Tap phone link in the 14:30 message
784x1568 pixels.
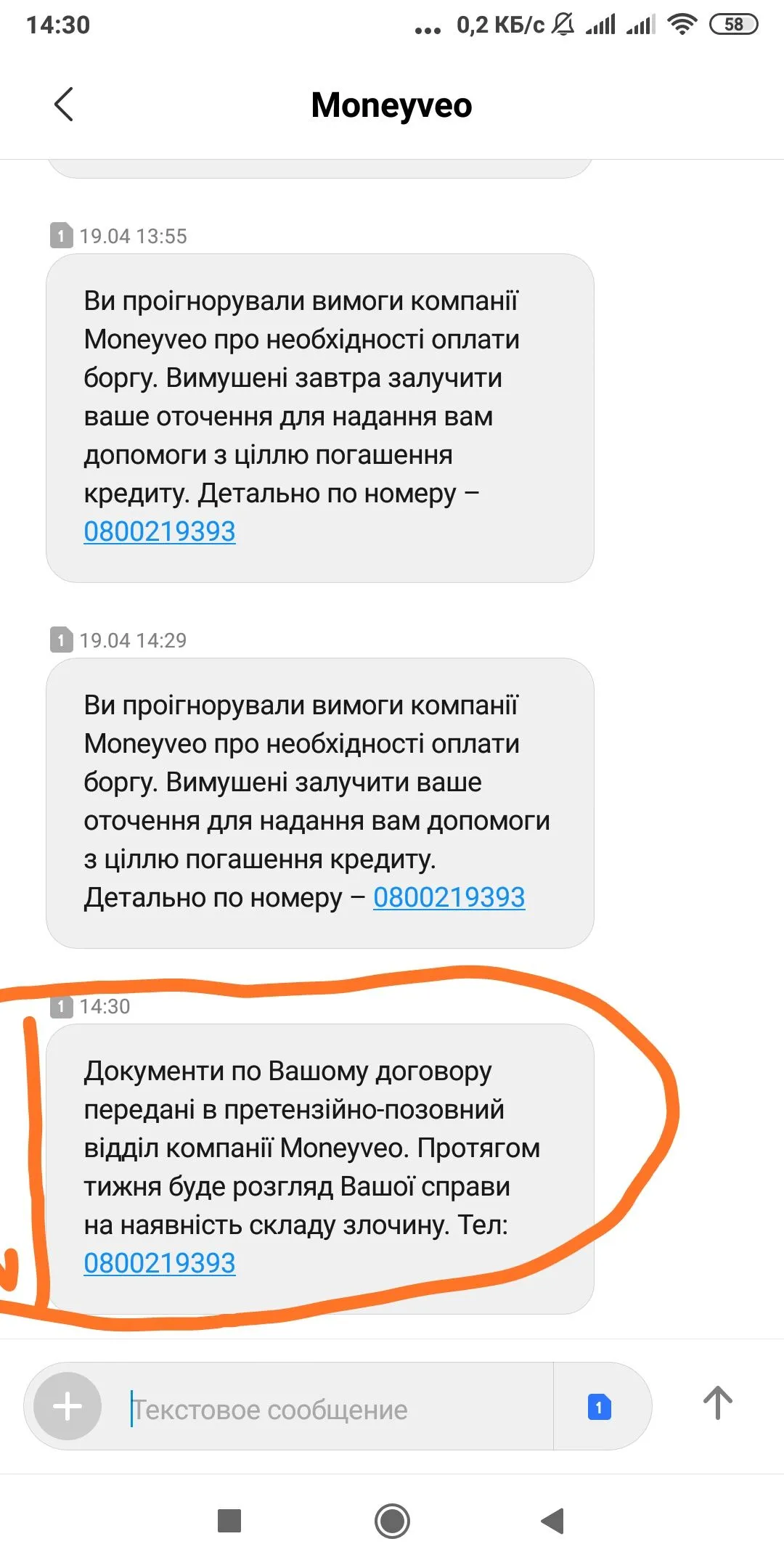(160, 1263)
